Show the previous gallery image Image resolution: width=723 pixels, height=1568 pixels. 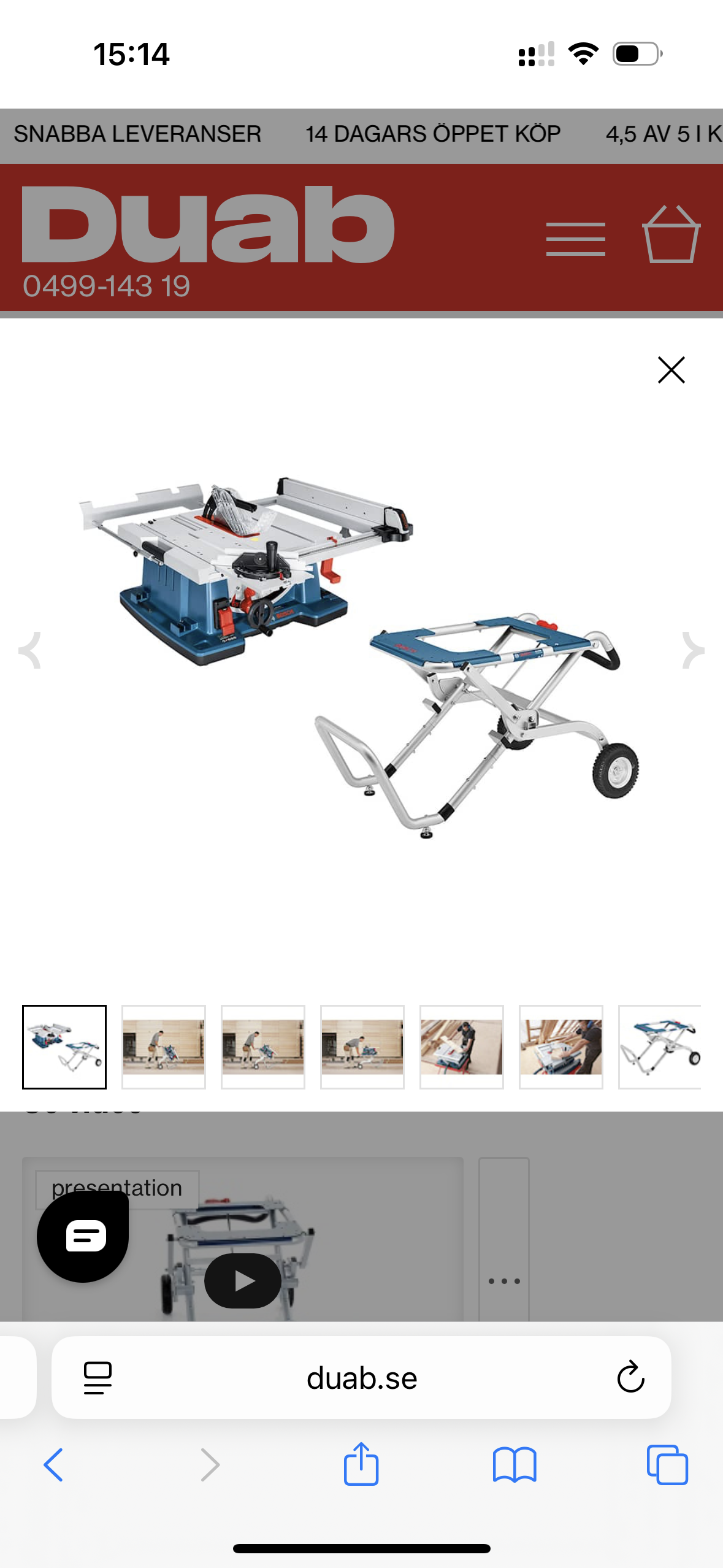(30, 650)
